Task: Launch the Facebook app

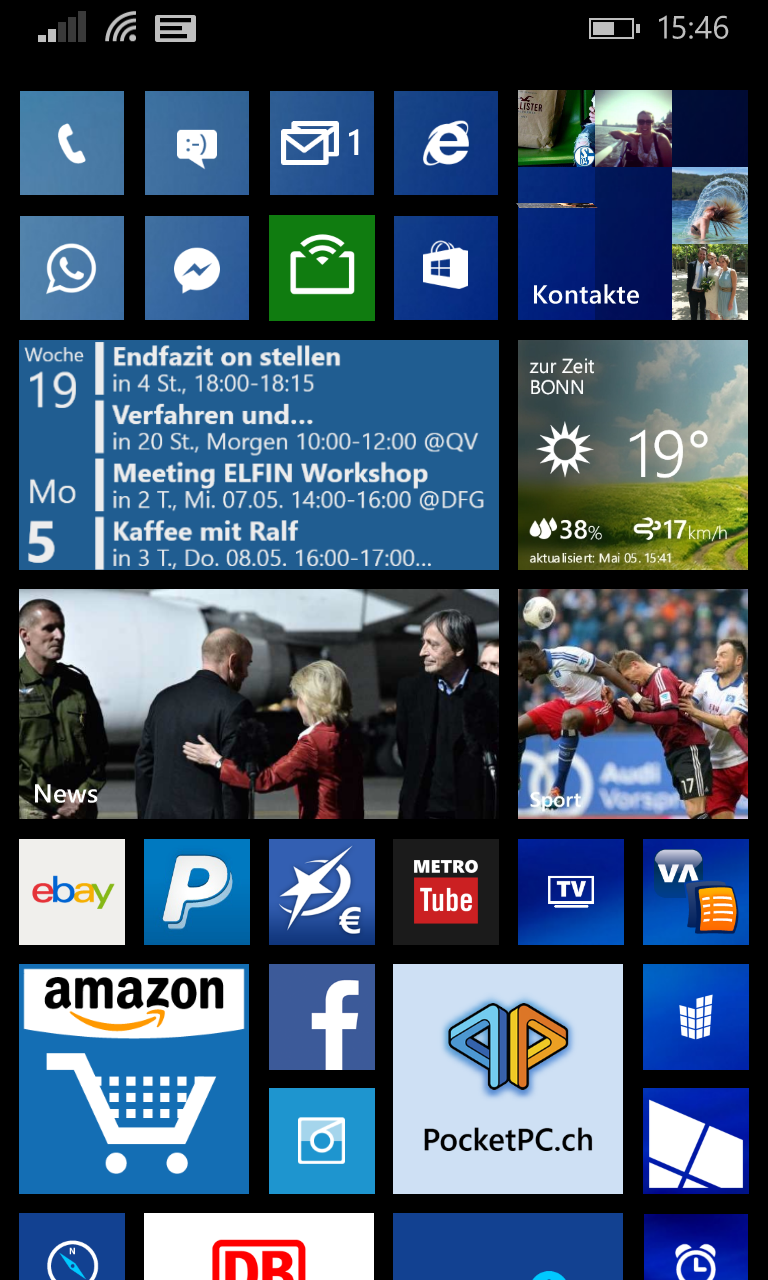Action: [x=322, y=1017]
